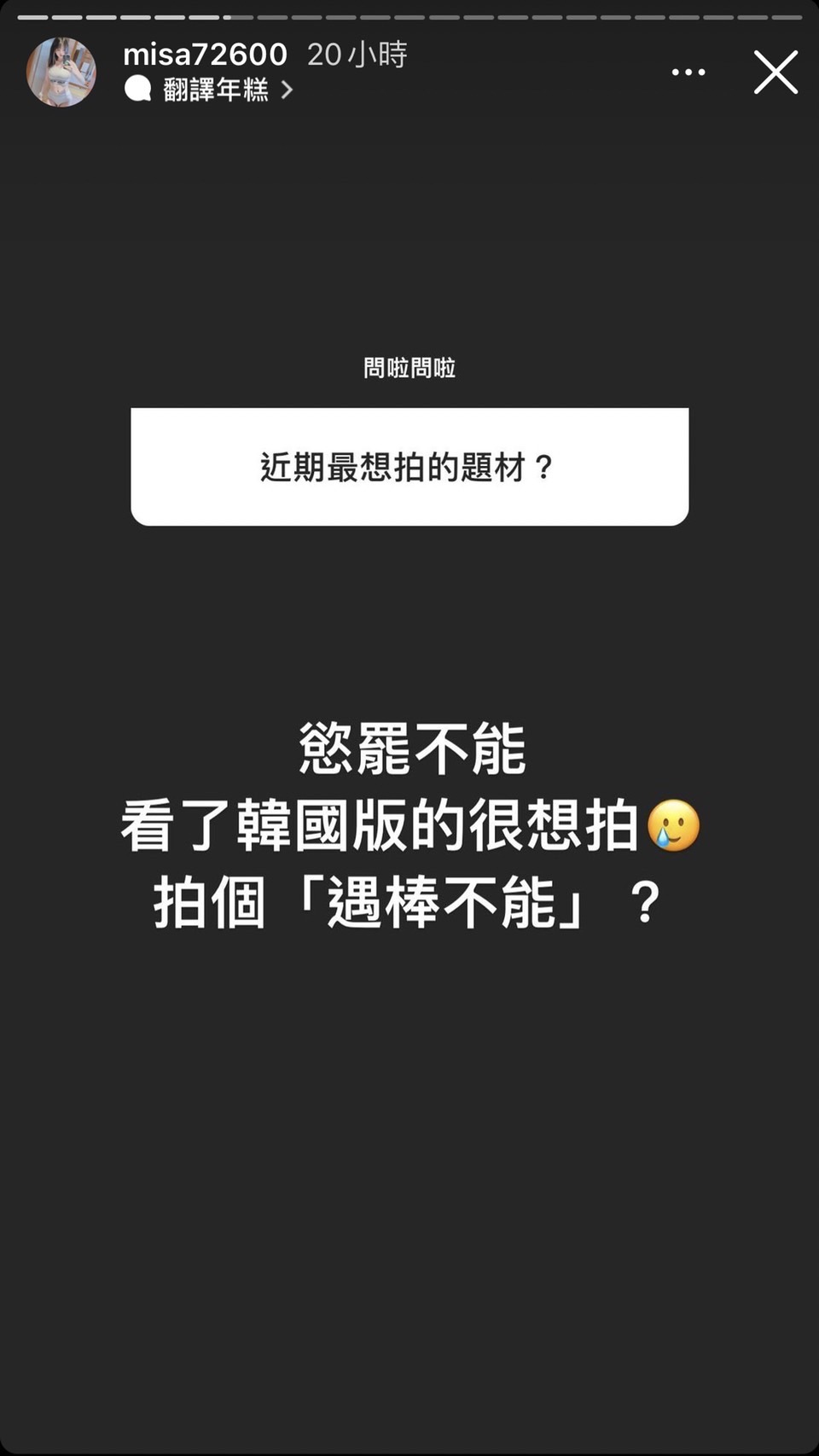This screenshot has width=819, height=1456.
Task: Close the story viewer
Action: click(775, 73)
